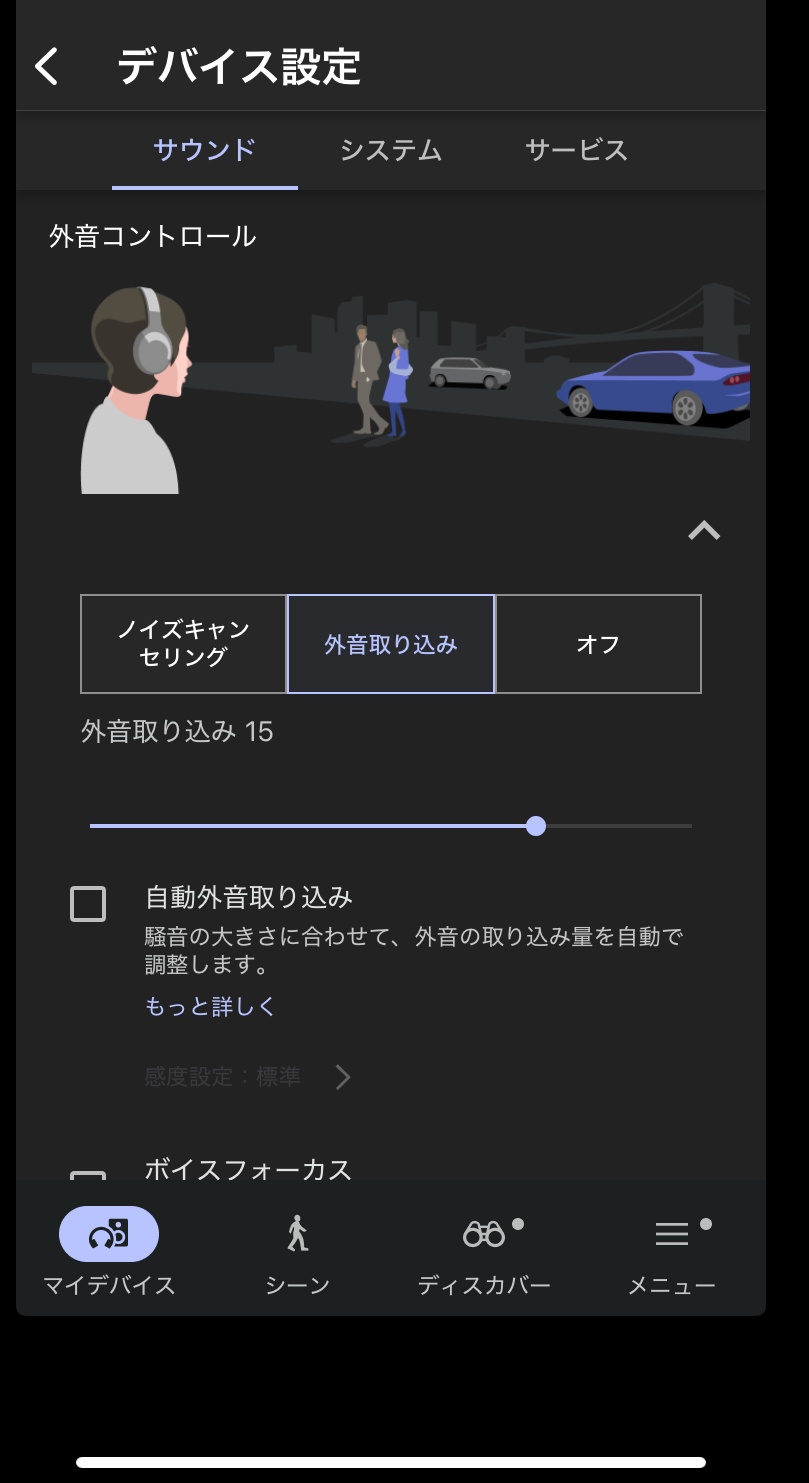This screenshot has width=809, height=1483.
Task: Open the メニュー tab
Action: 671,1250
